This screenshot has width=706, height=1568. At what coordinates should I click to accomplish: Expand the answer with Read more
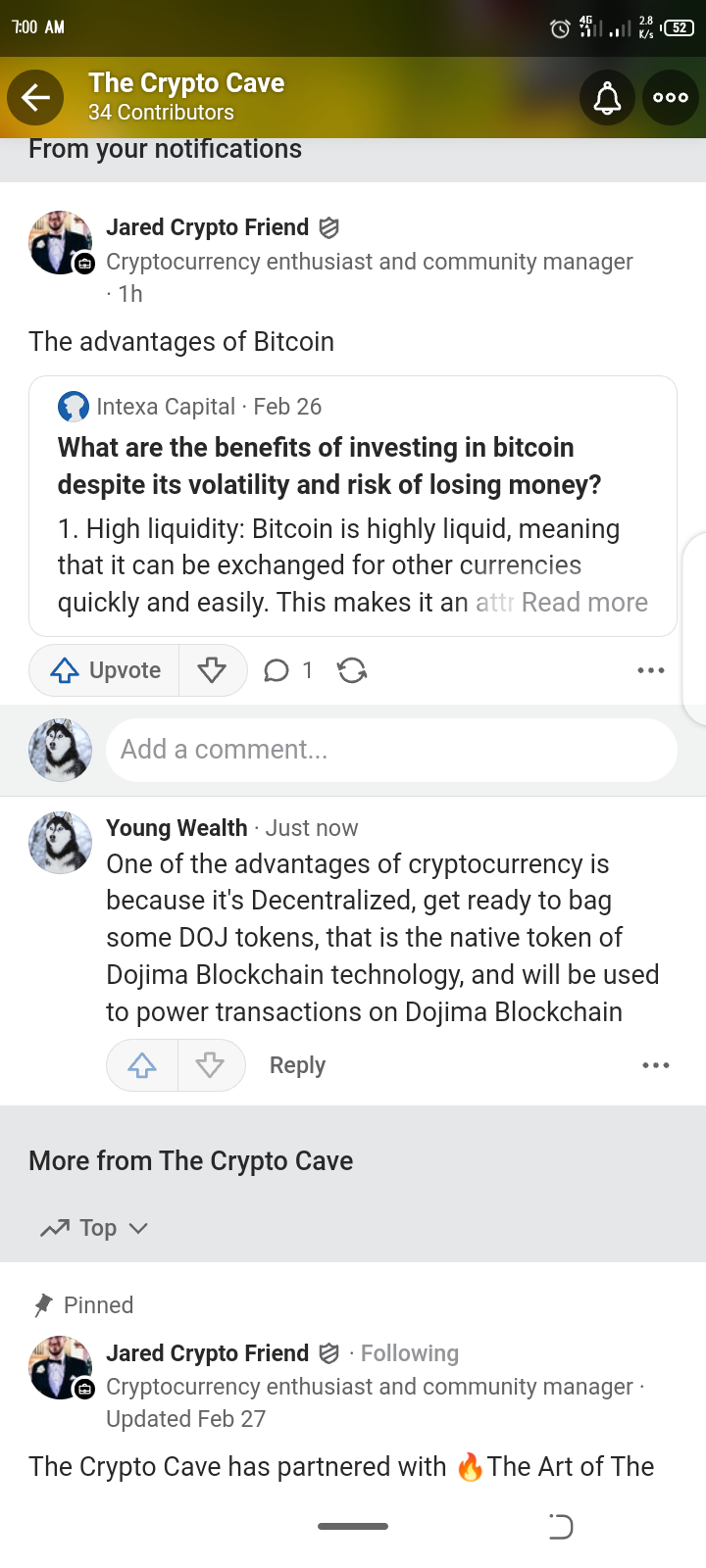584,602
